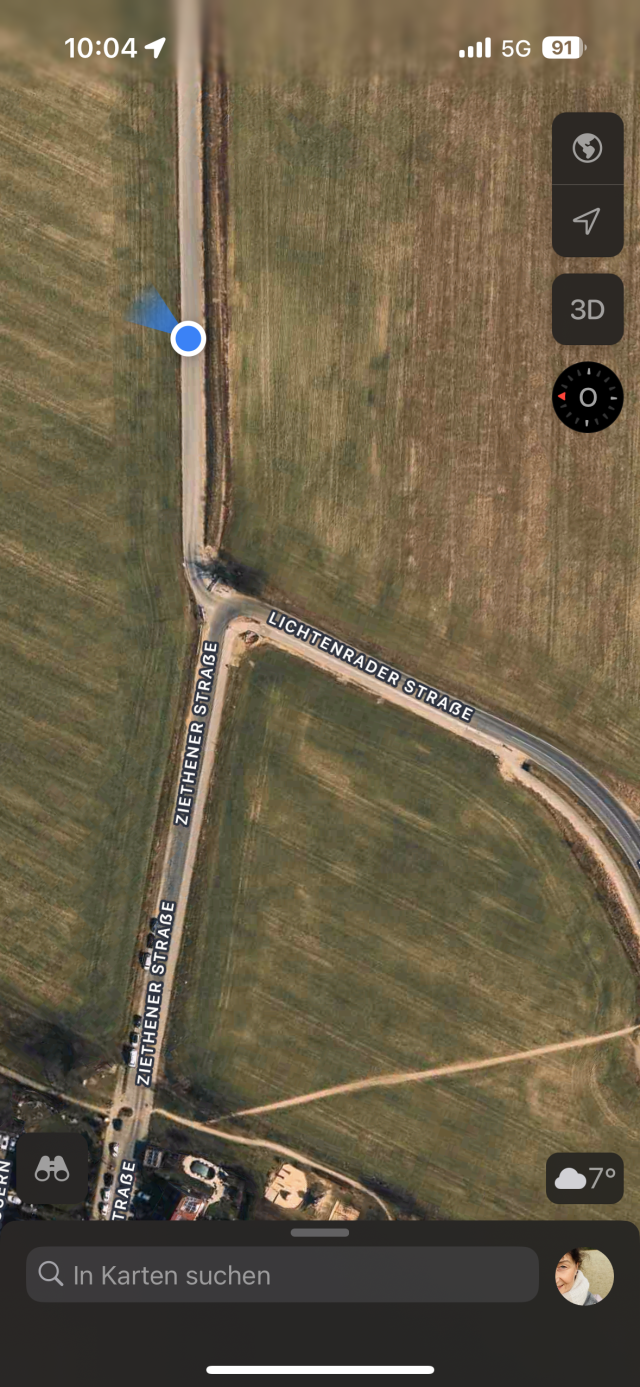
Task: Switch the map to 3D view
Action: pos(587,309)
